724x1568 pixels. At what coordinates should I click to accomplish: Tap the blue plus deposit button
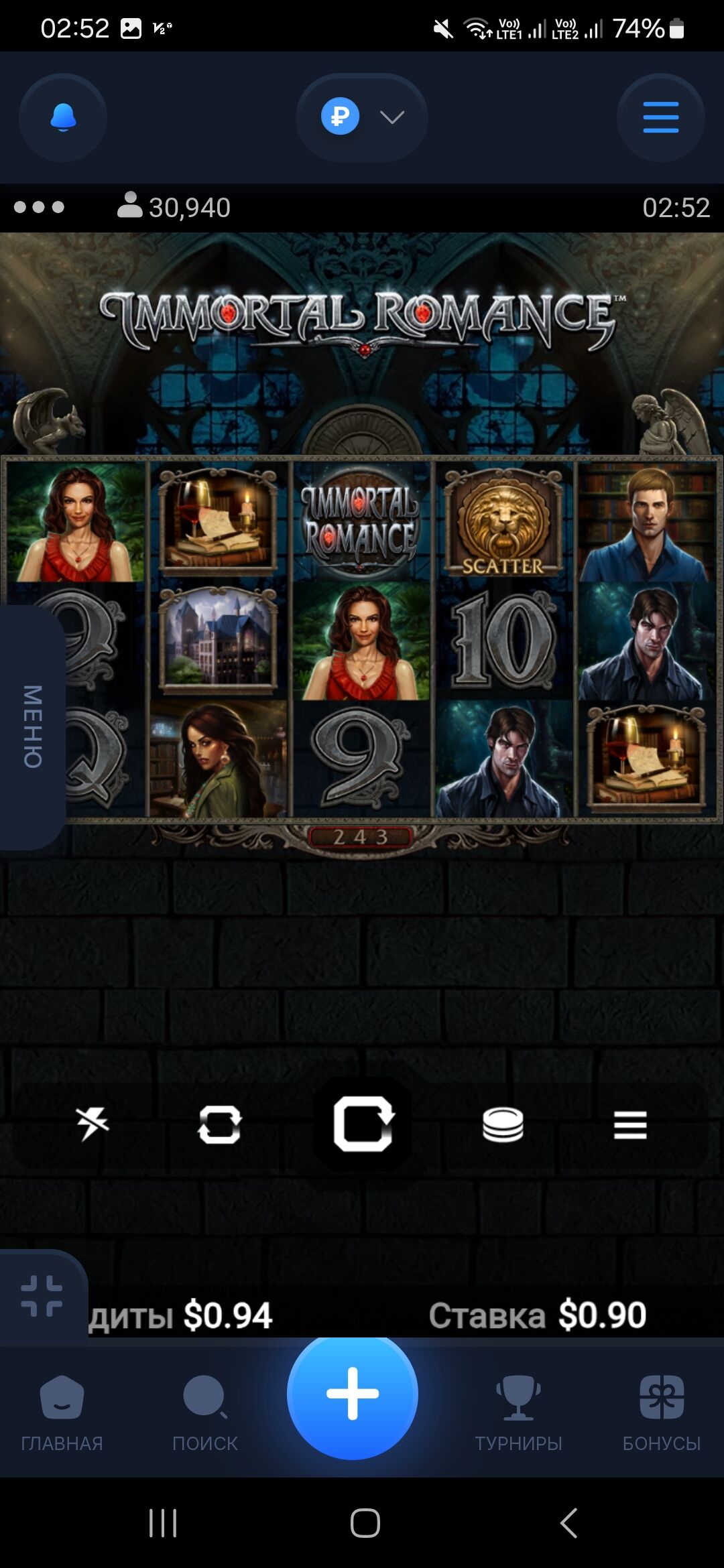click(353, 1394)
